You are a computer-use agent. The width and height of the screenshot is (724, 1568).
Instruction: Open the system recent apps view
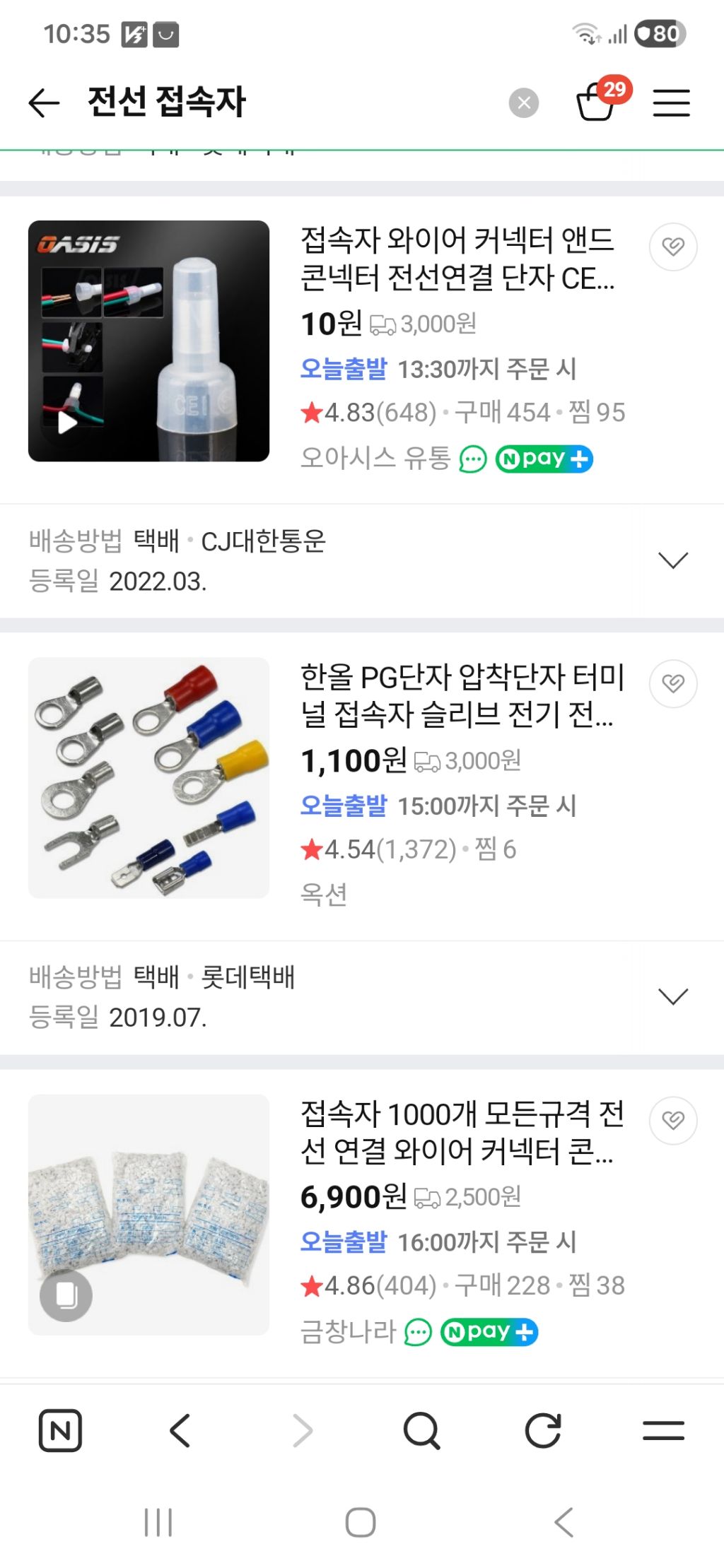pos(158,1522)
